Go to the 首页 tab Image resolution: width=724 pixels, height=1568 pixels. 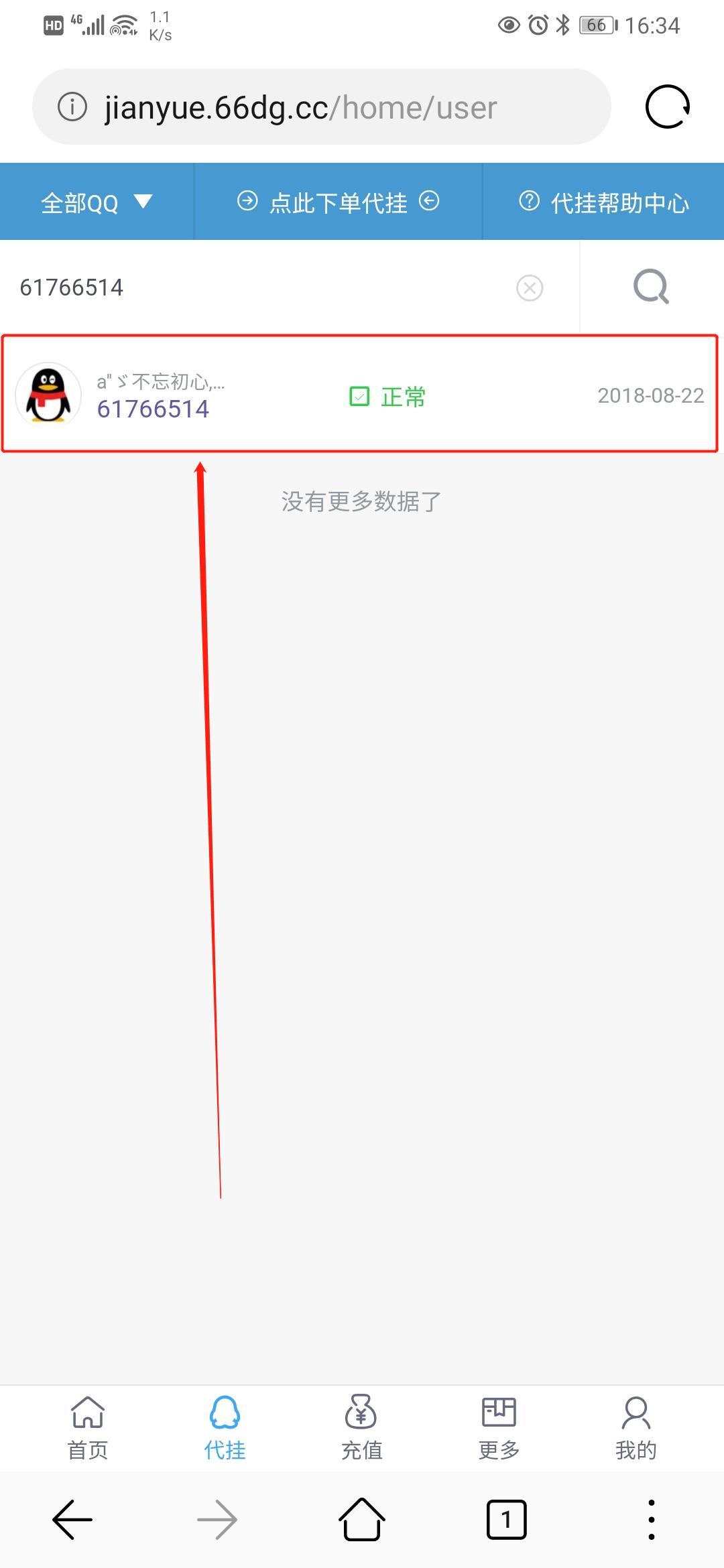point(88,1428)
